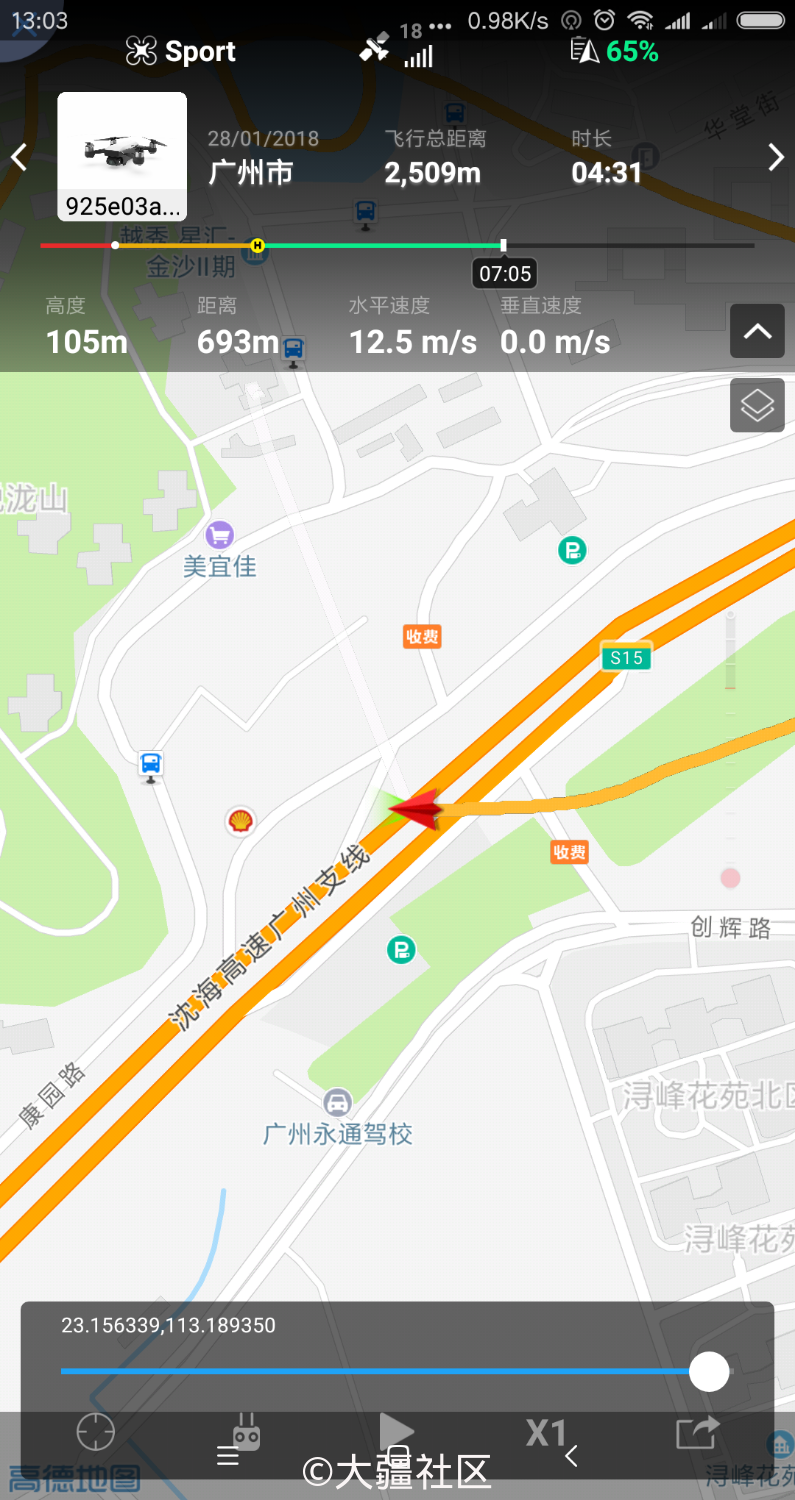Go to the previous flight record
The height and width of the screenshot is (1500, 795).
(19, 157)
